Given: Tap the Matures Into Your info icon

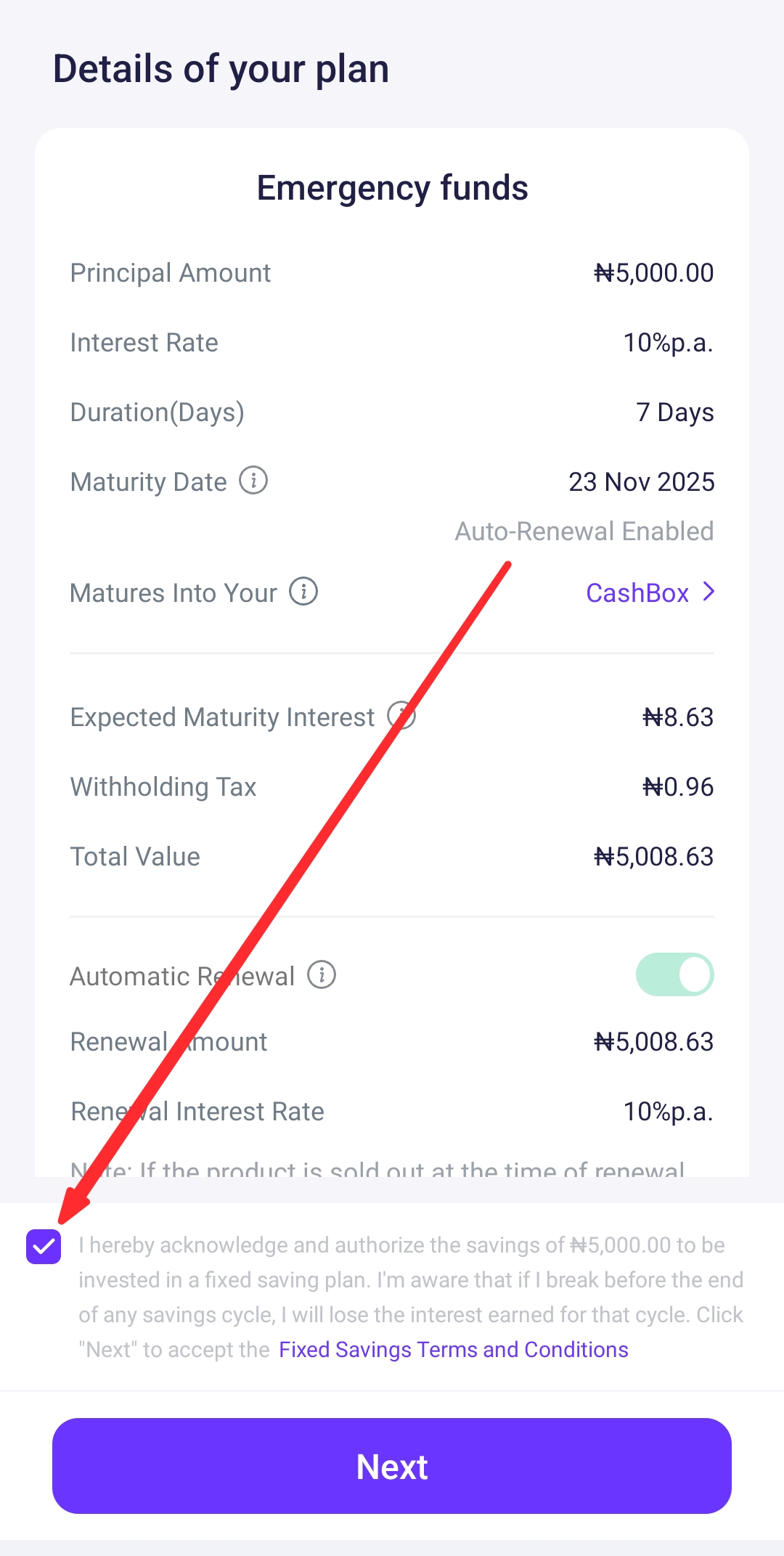Looking at the screenshot, I should (303, 592).
